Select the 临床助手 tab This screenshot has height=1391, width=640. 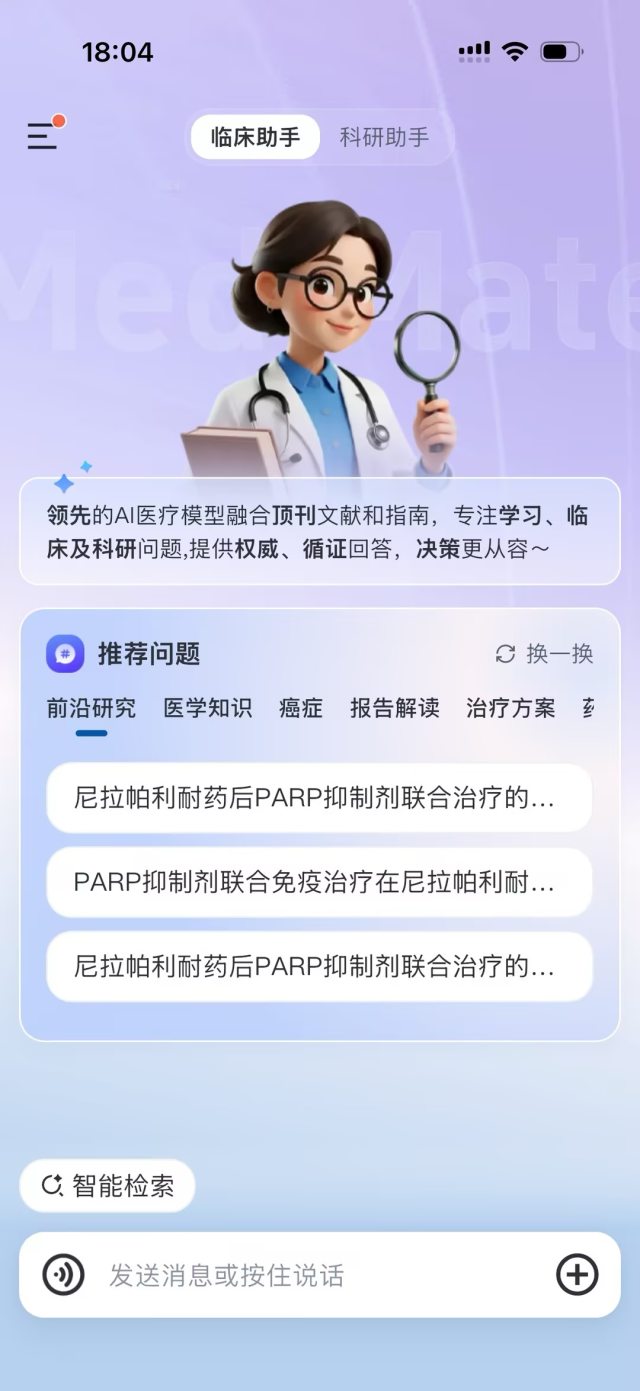255,137
